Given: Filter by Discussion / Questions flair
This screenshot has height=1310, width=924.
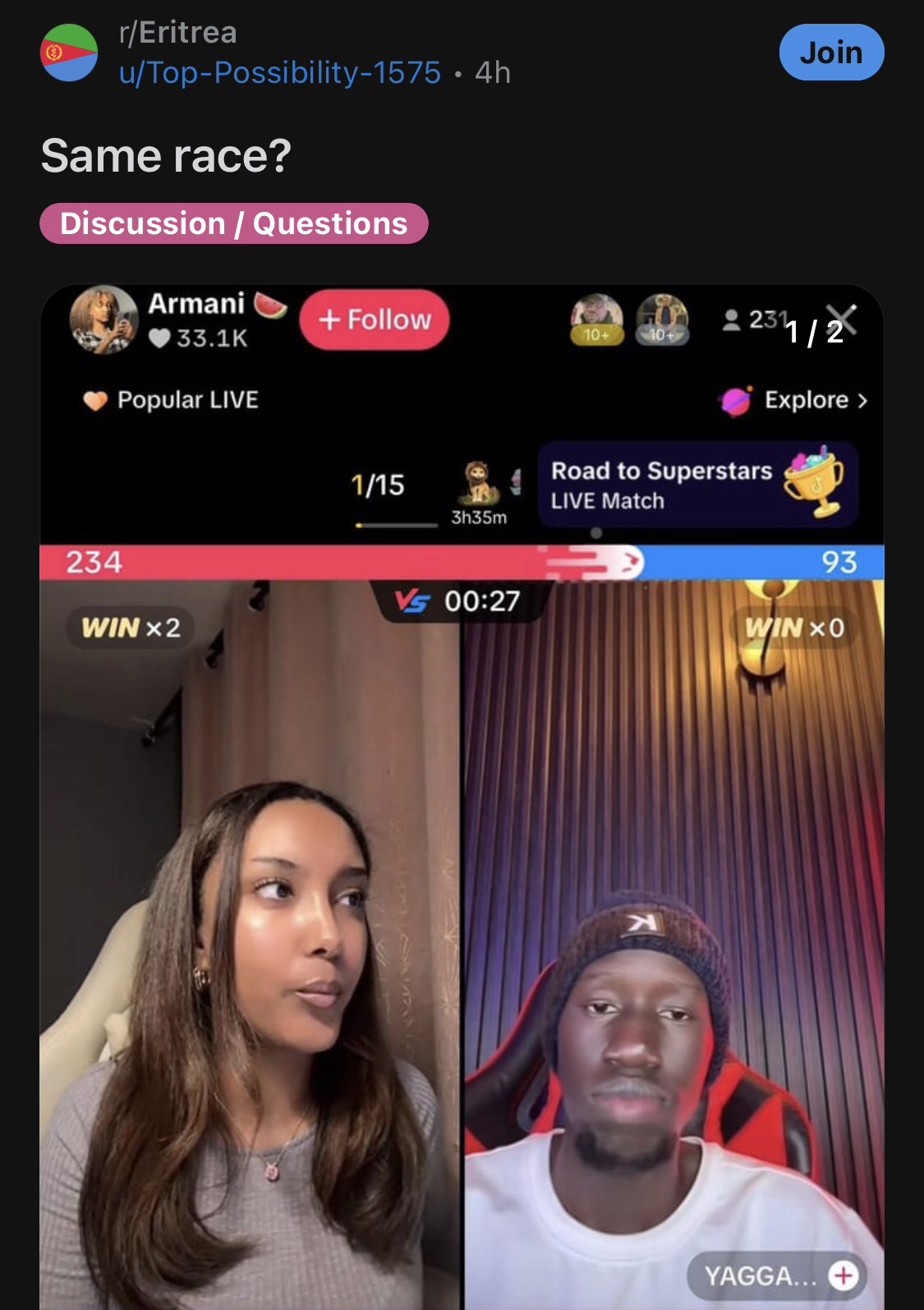Looking at the screenshot, I should pyautogui.click(x=234, y=223).
